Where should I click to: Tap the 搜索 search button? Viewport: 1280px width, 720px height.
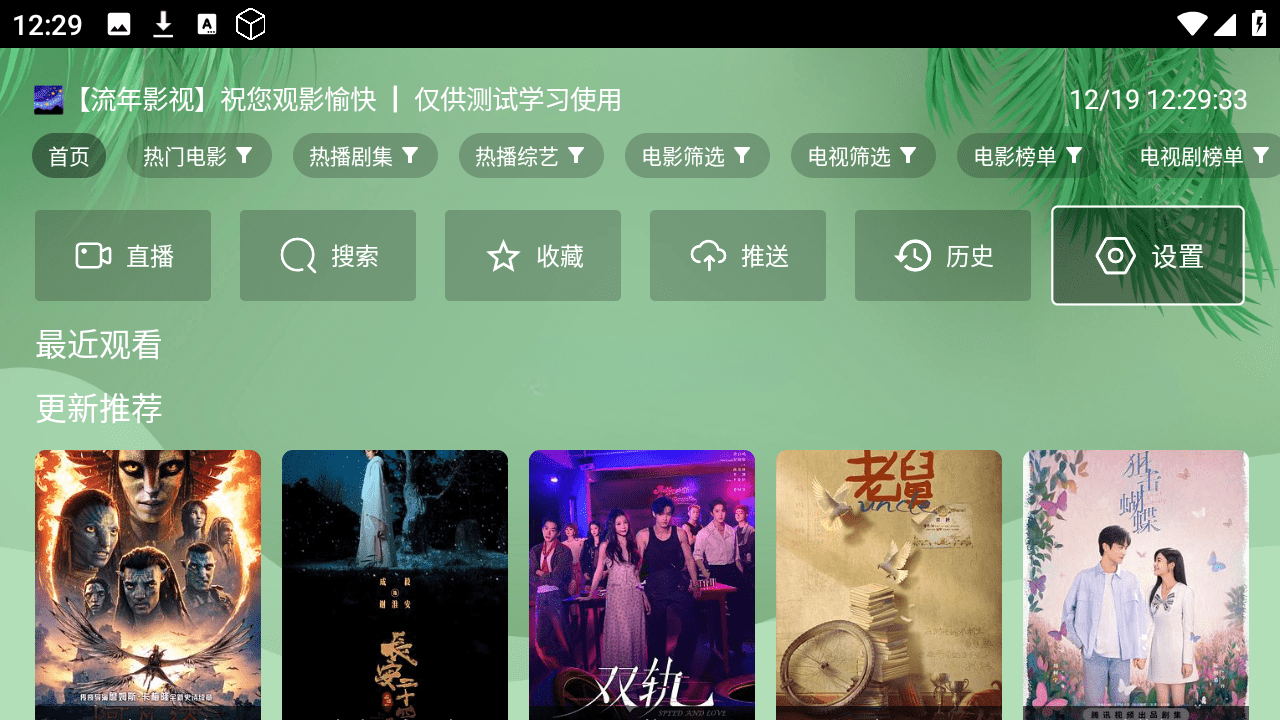(x=328, y=256)
